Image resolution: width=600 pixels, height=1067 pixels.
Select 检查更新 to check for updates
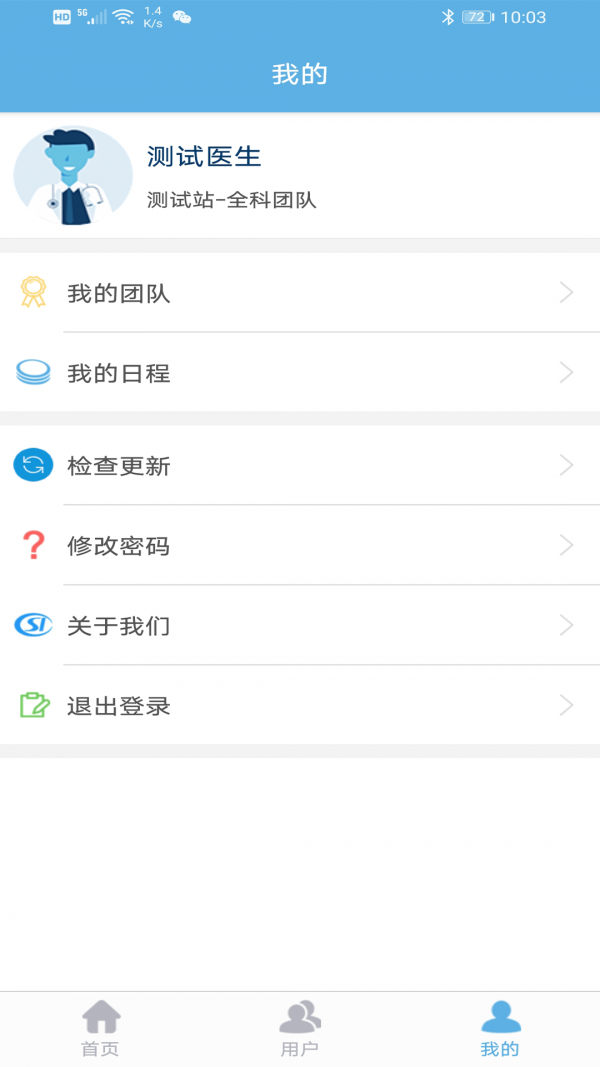point(300,465)
